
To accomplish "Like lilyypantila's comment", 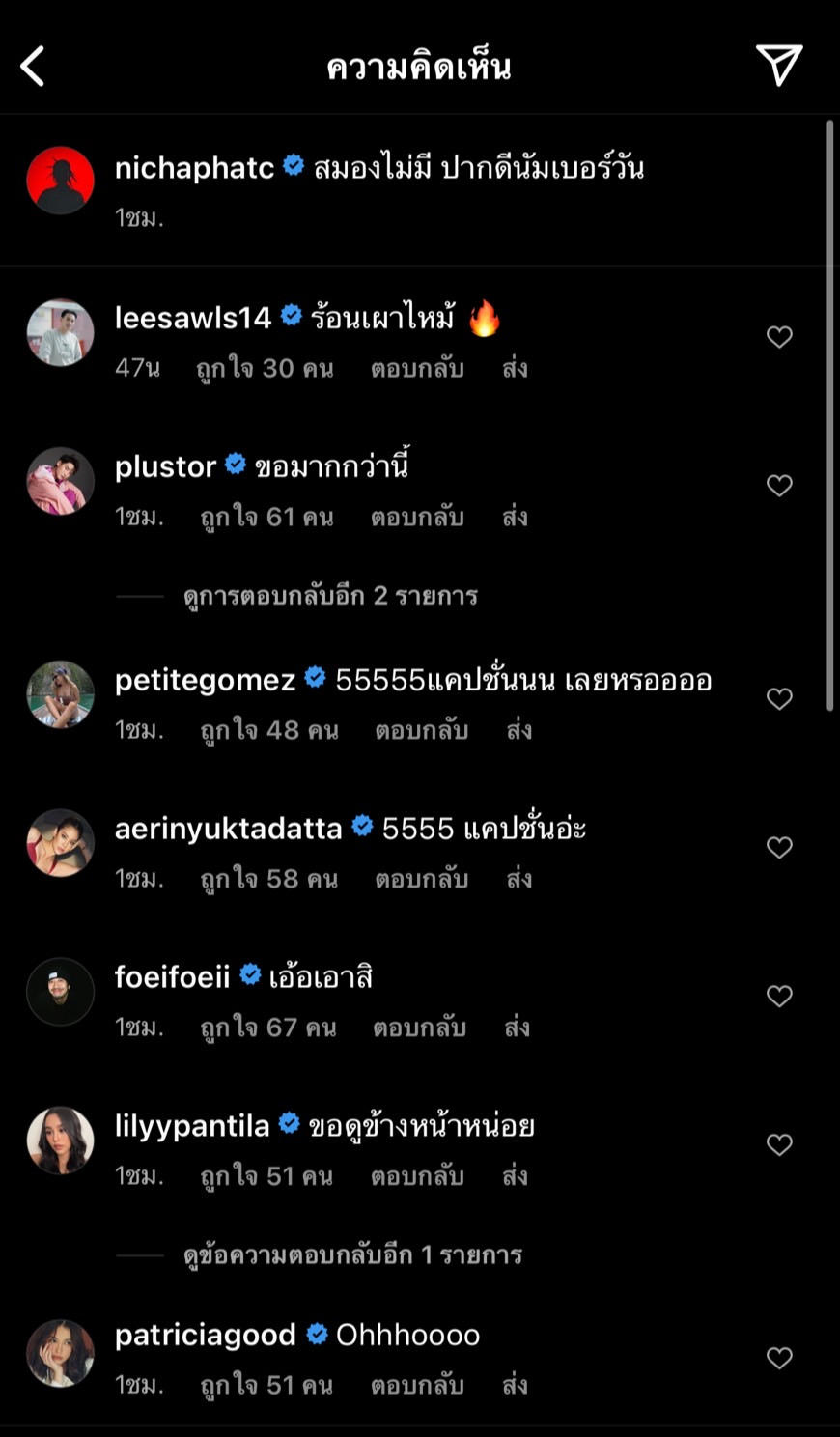I will click(x=779, y=1145).
